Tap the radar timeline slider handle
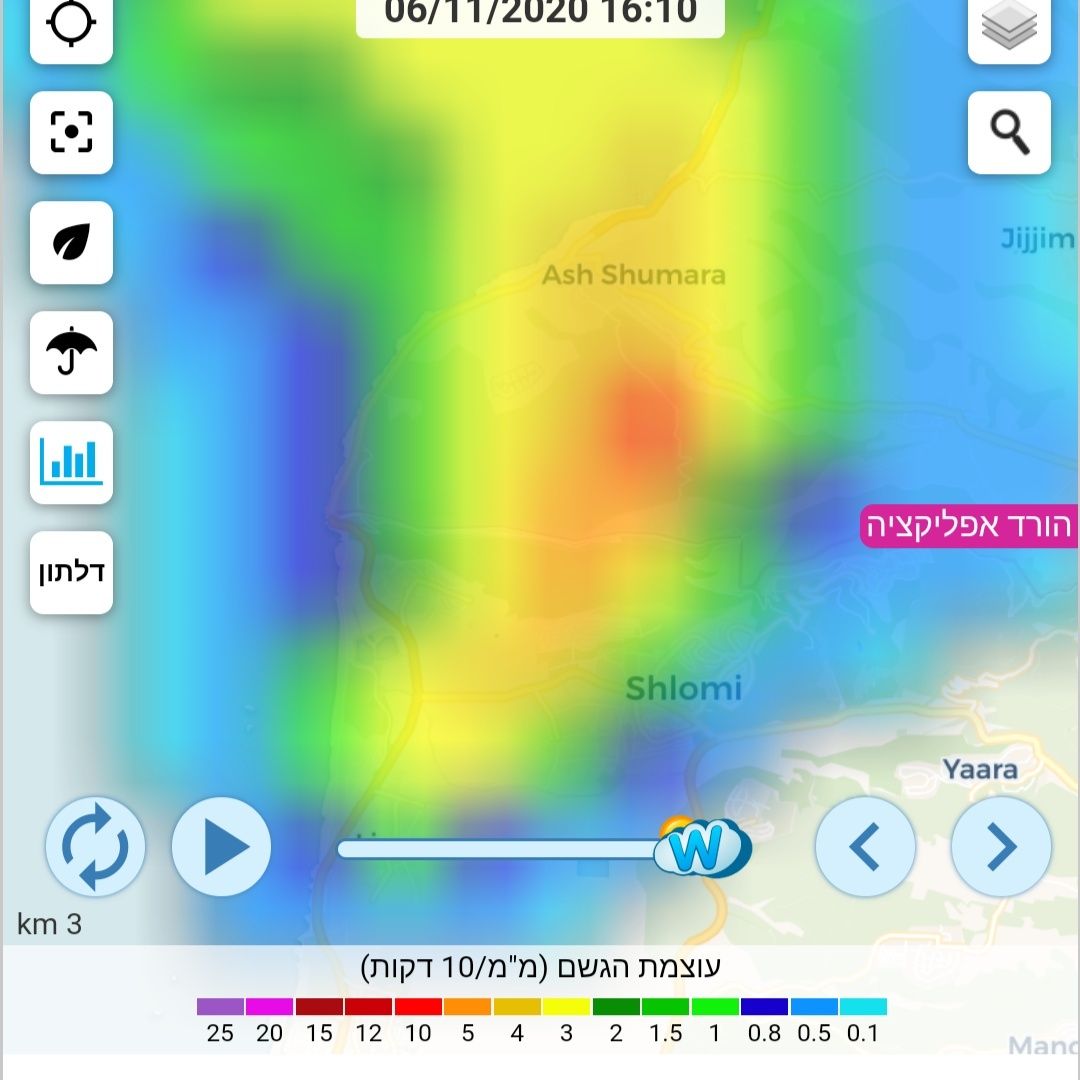 tap(700, 848)
